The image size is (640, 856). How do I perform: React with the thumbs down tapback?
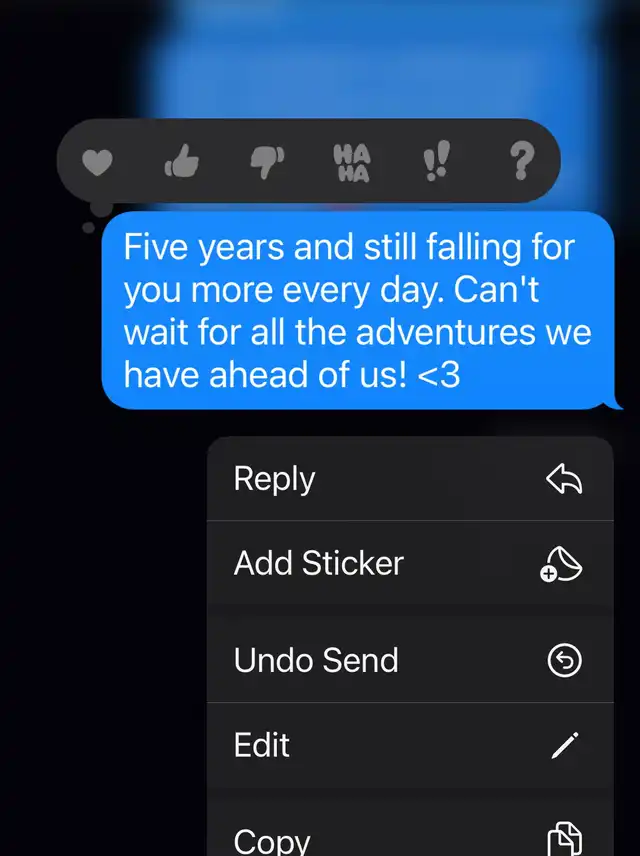pos(266,162)
